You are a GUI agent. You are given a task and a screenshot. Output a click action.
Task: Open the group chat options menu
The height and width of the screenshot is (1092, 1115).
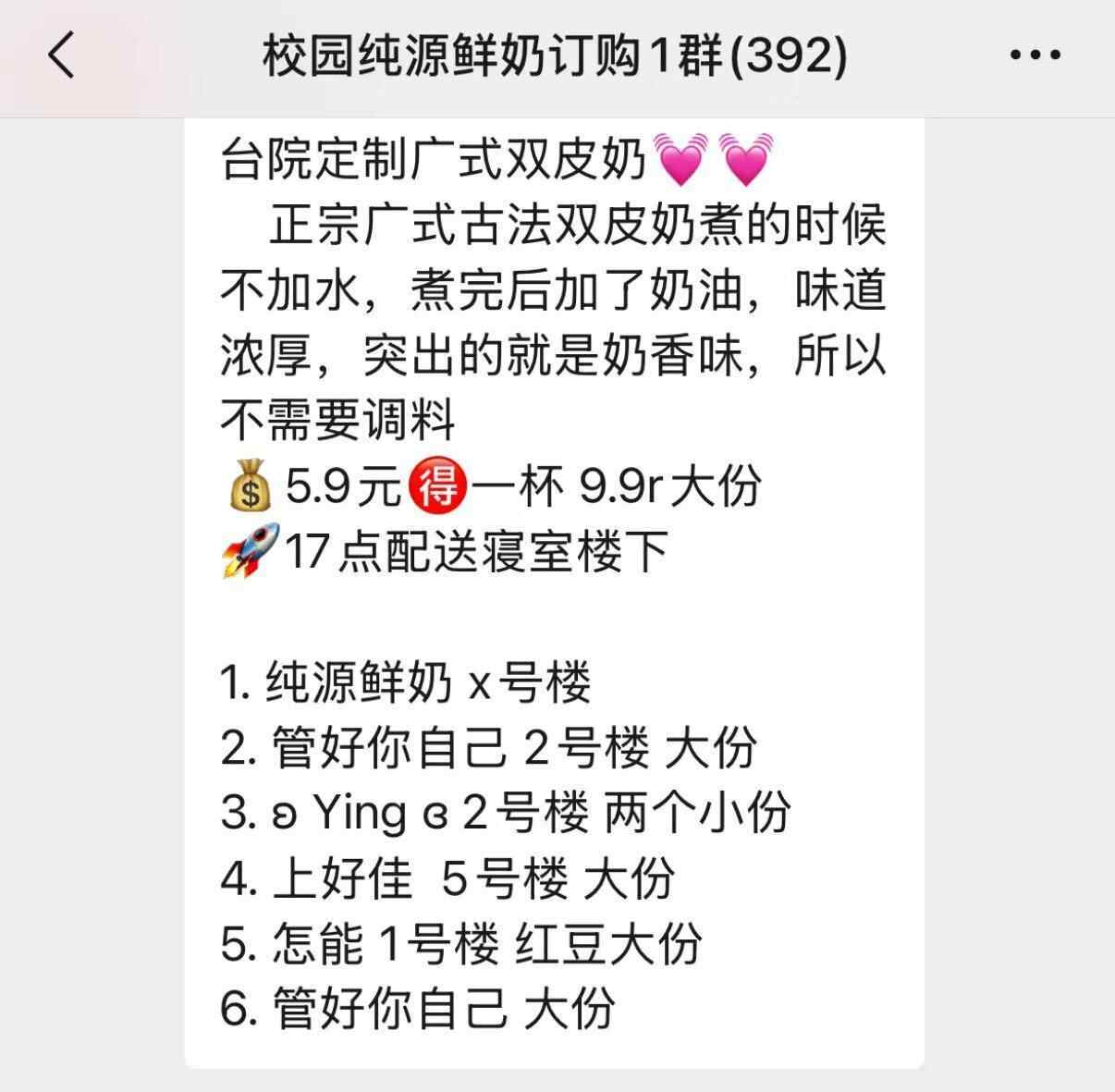1035,55
